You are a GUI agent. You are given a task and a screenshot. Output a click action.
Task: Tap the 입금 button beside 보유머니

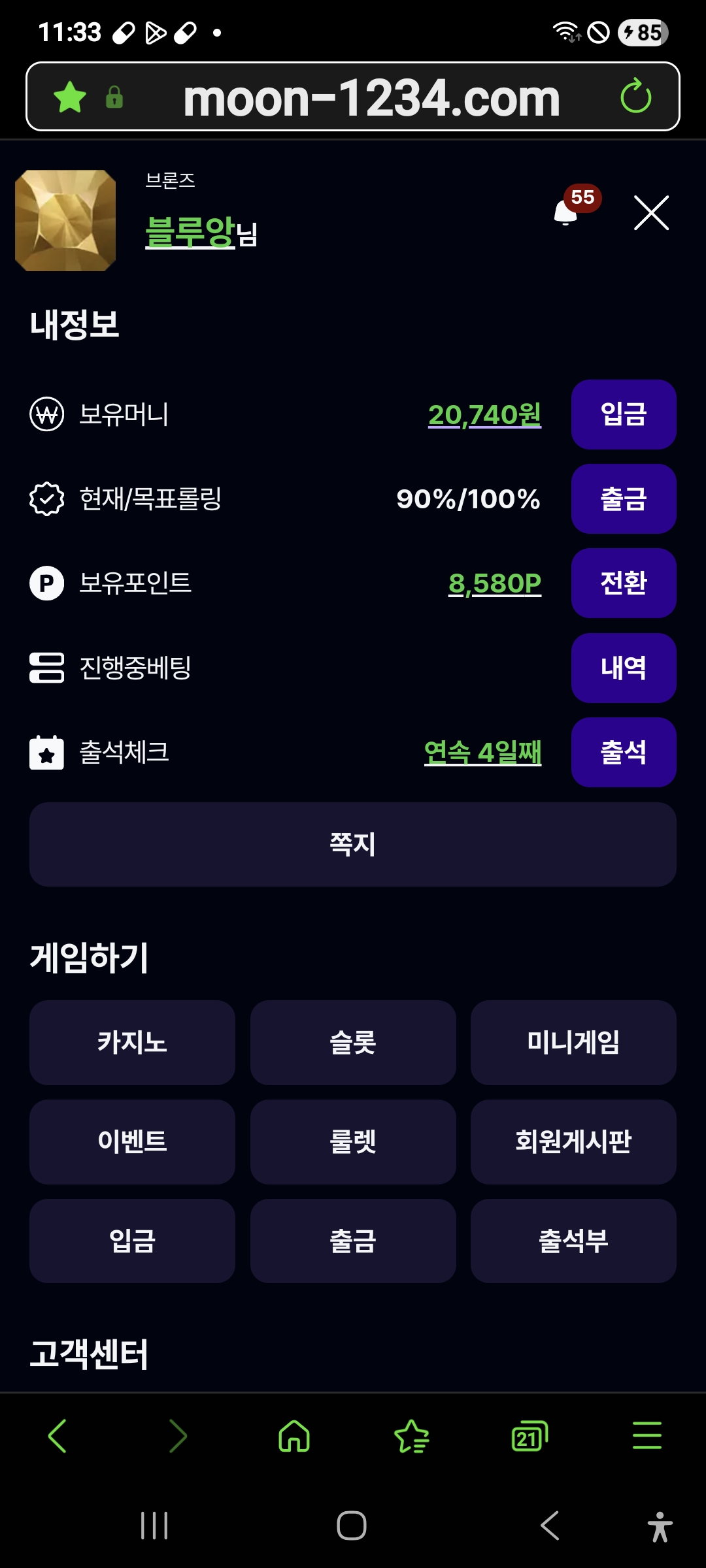[x=624, y=414]
